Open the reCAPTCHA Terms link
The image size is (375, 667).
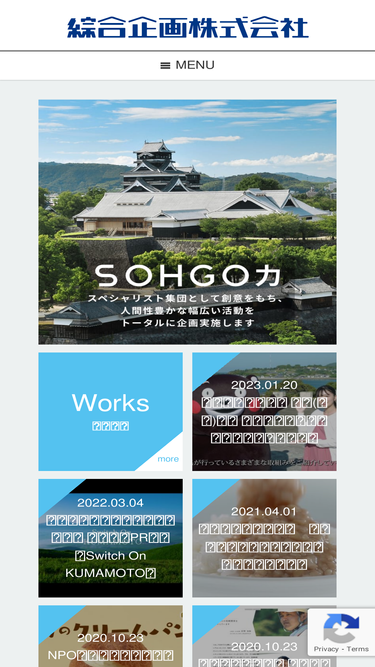click(358, 649)
